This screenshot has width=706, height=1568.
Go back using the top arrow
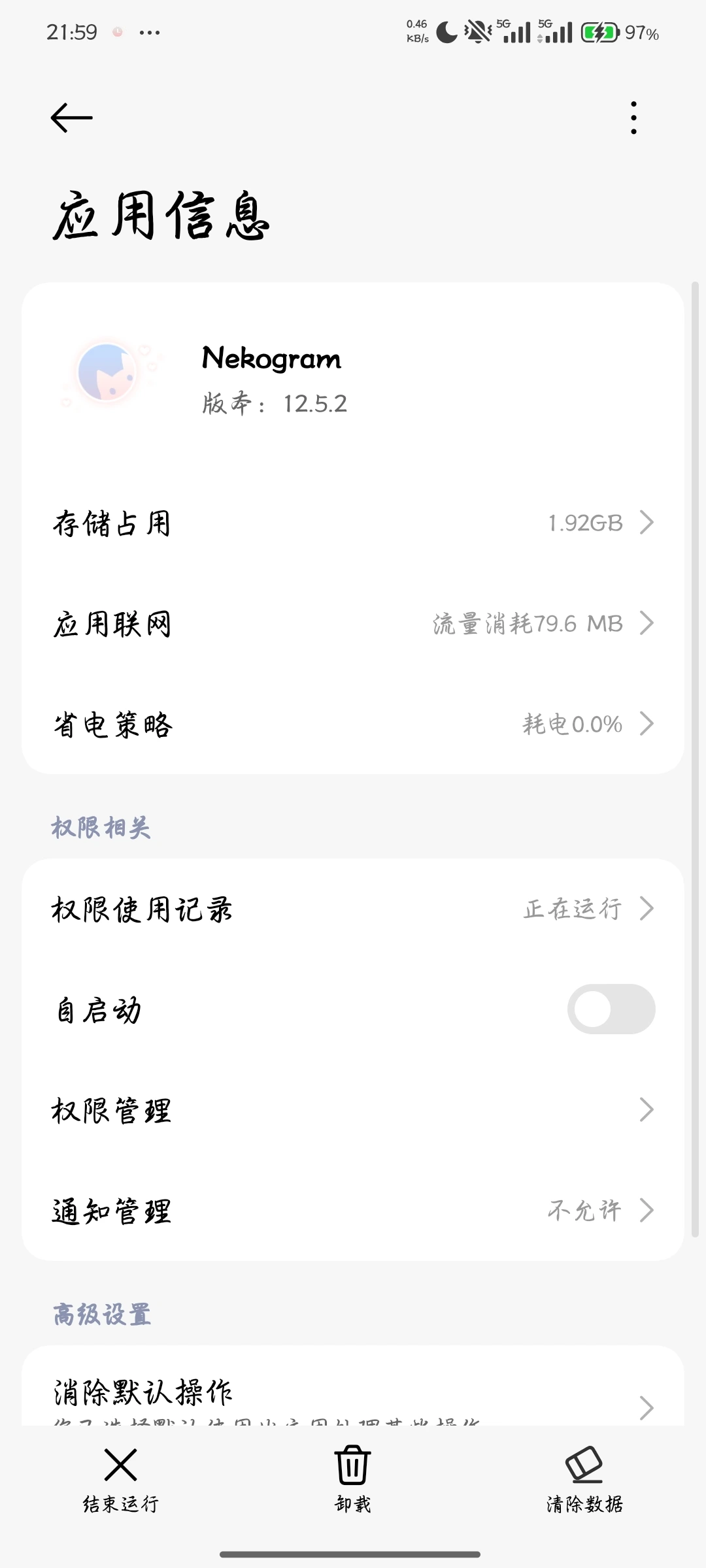71,118
